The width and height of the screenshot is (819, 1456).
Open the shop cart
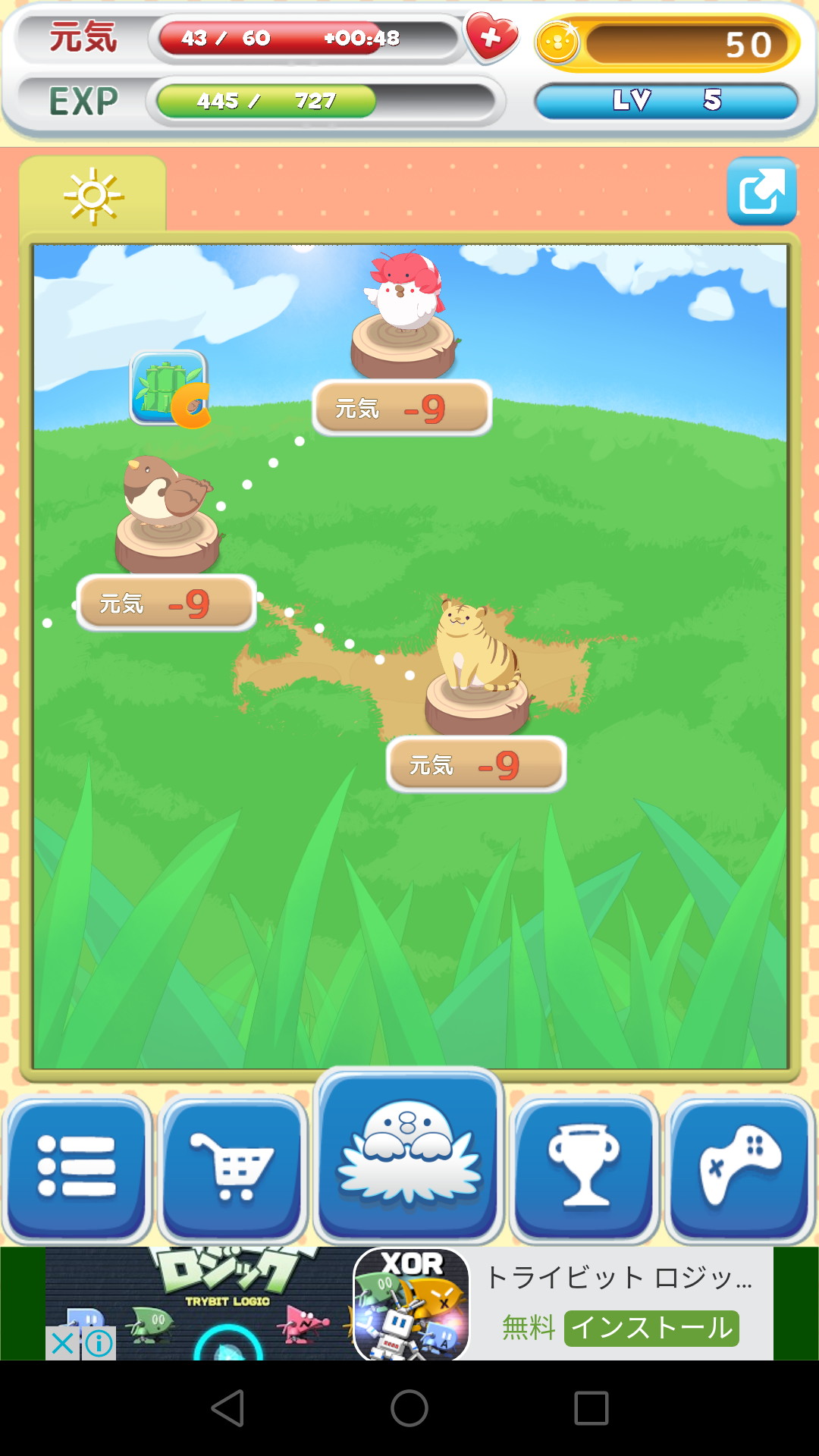[x=233, y=1166]
